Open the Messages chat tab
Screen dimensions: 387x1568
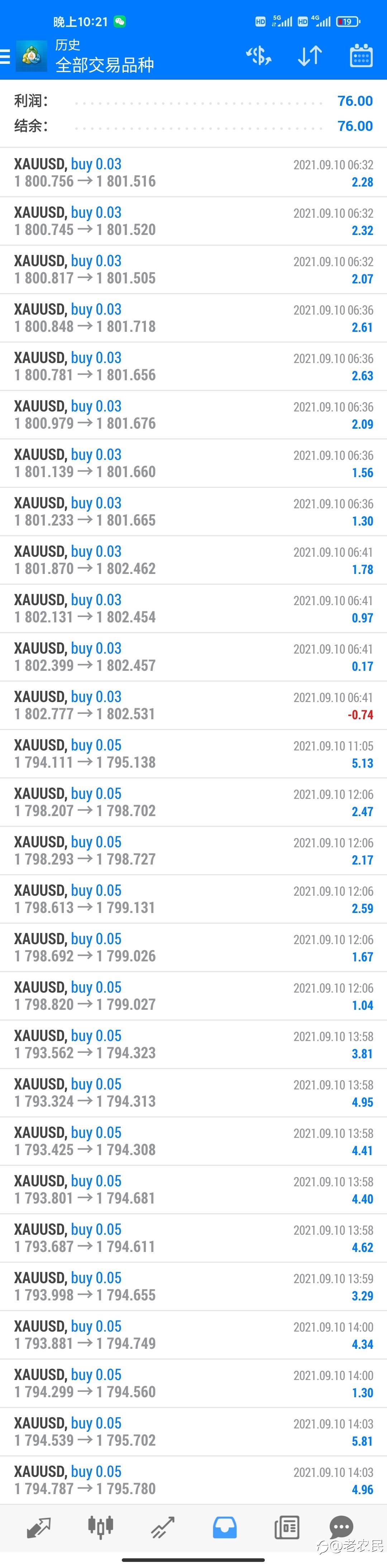point(341,1527)
